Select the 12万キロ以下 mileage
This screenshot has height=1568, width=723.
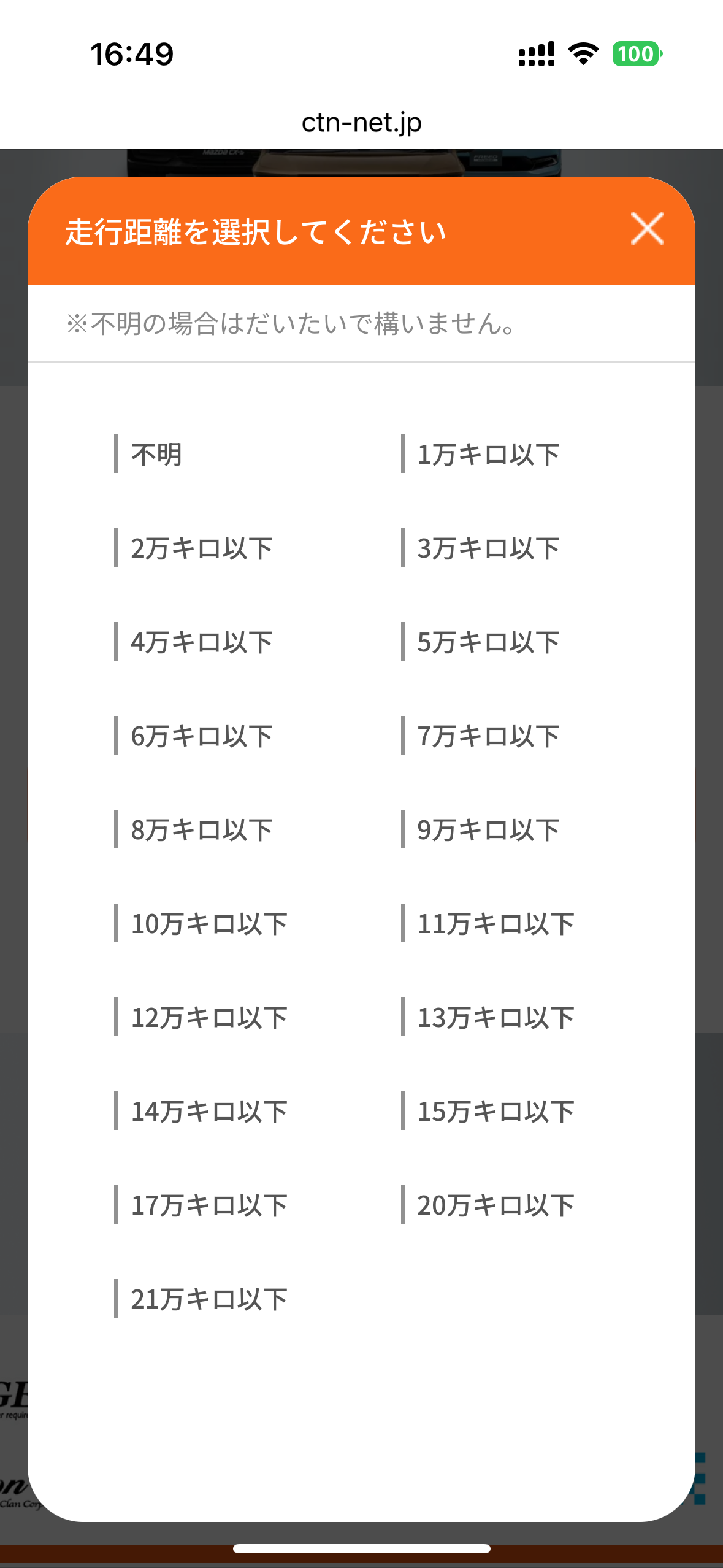(209, 1018)
